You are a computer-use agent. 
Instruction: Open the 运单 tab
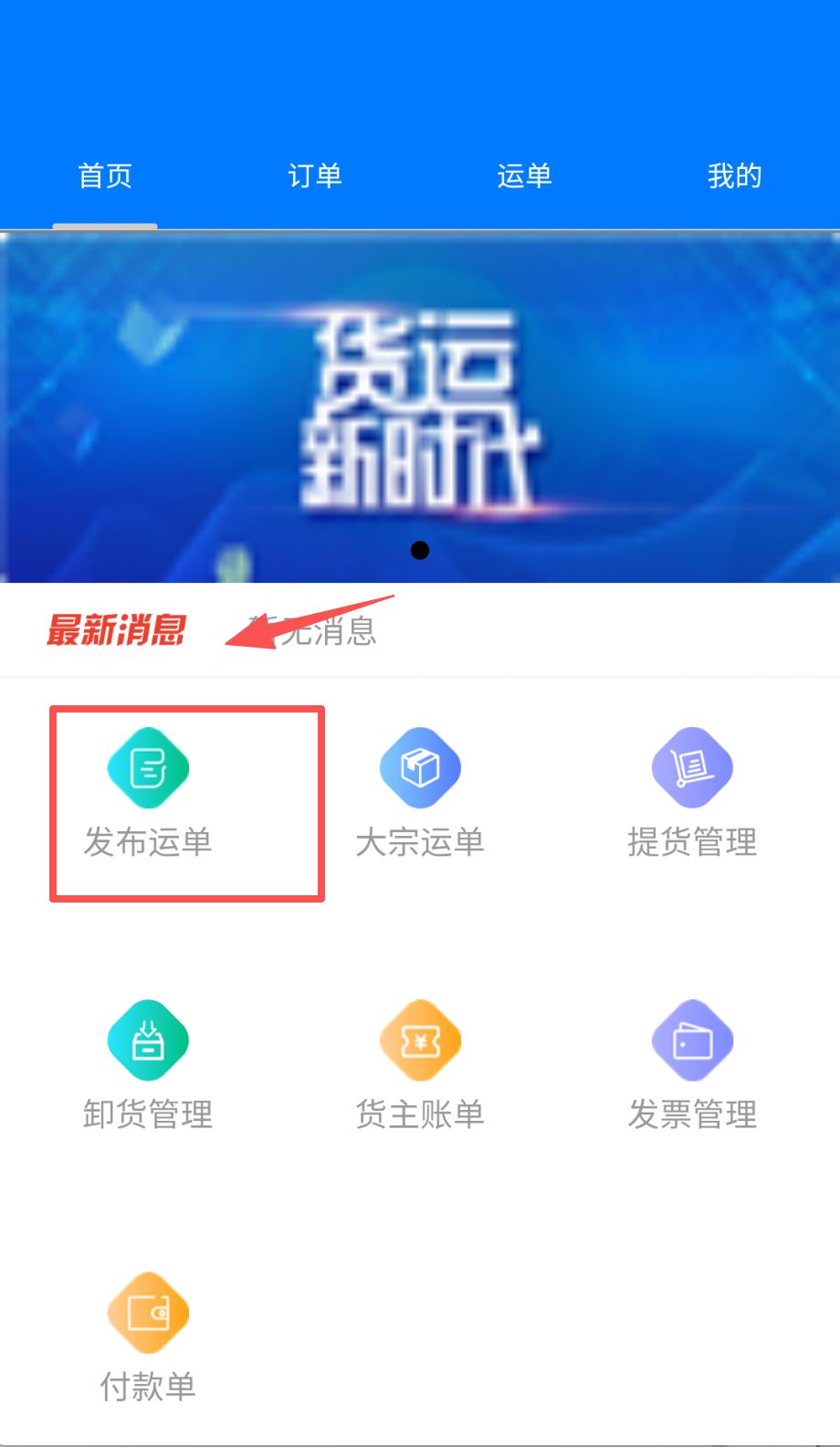click(x=525, y=175)
